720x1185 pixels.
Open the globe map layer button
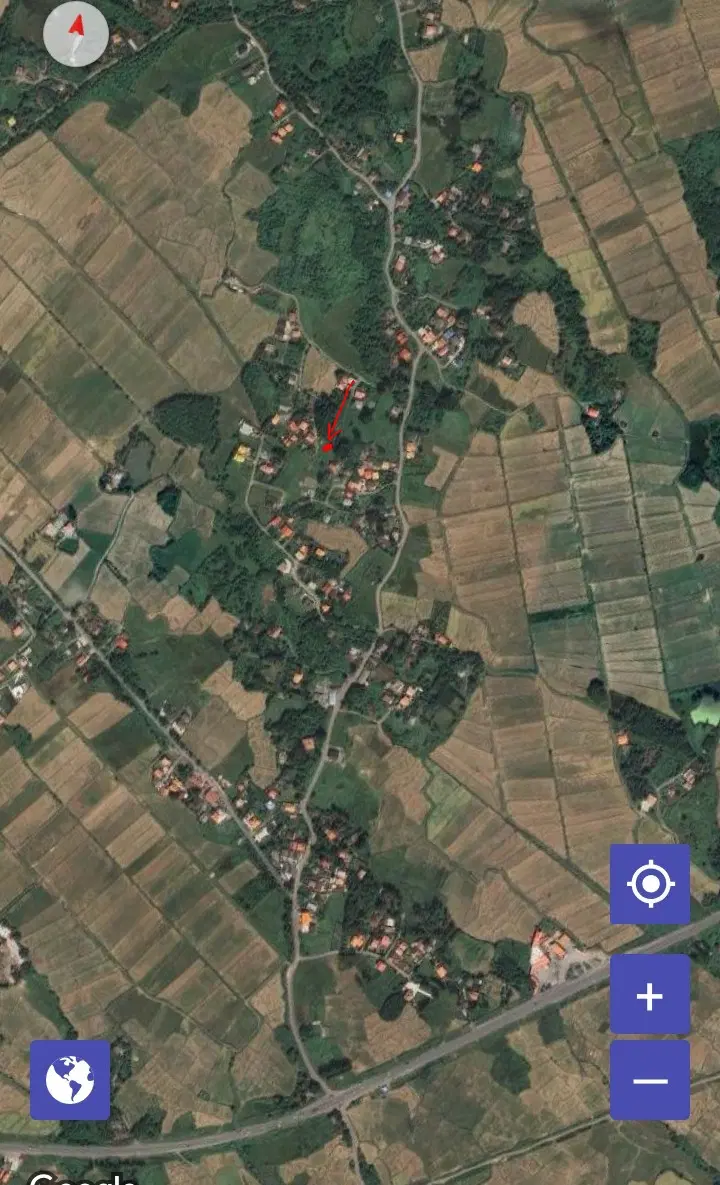[x=70, y=1080]
